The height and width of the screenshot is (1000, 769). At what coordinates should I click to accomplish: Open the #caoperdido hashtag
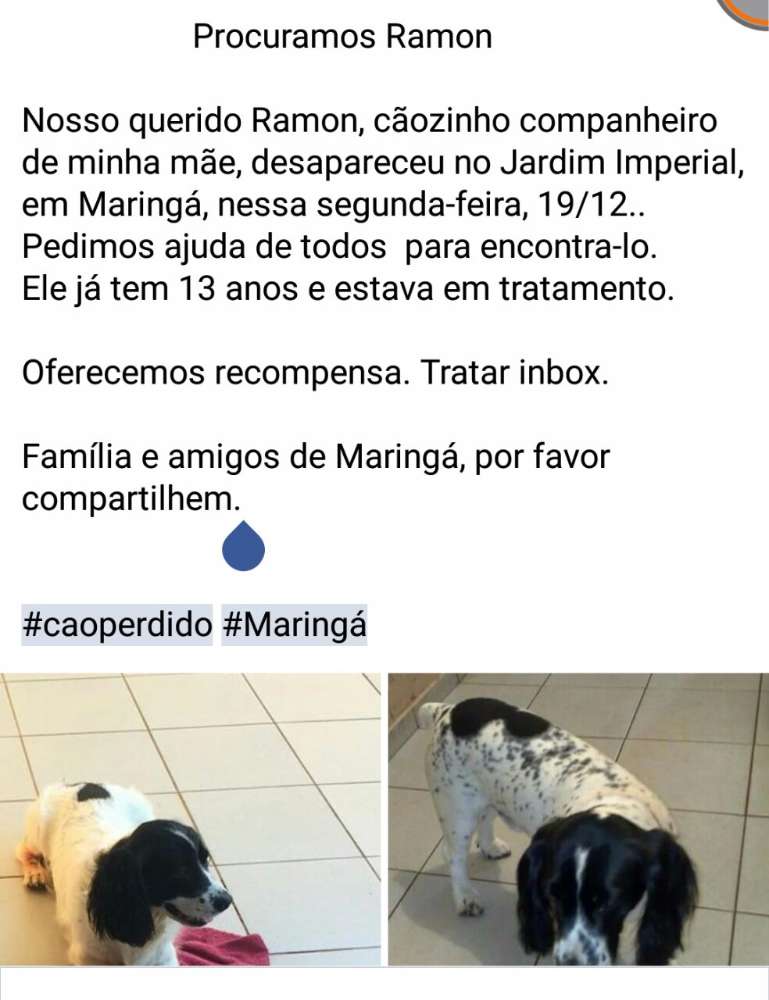(117, 626)
